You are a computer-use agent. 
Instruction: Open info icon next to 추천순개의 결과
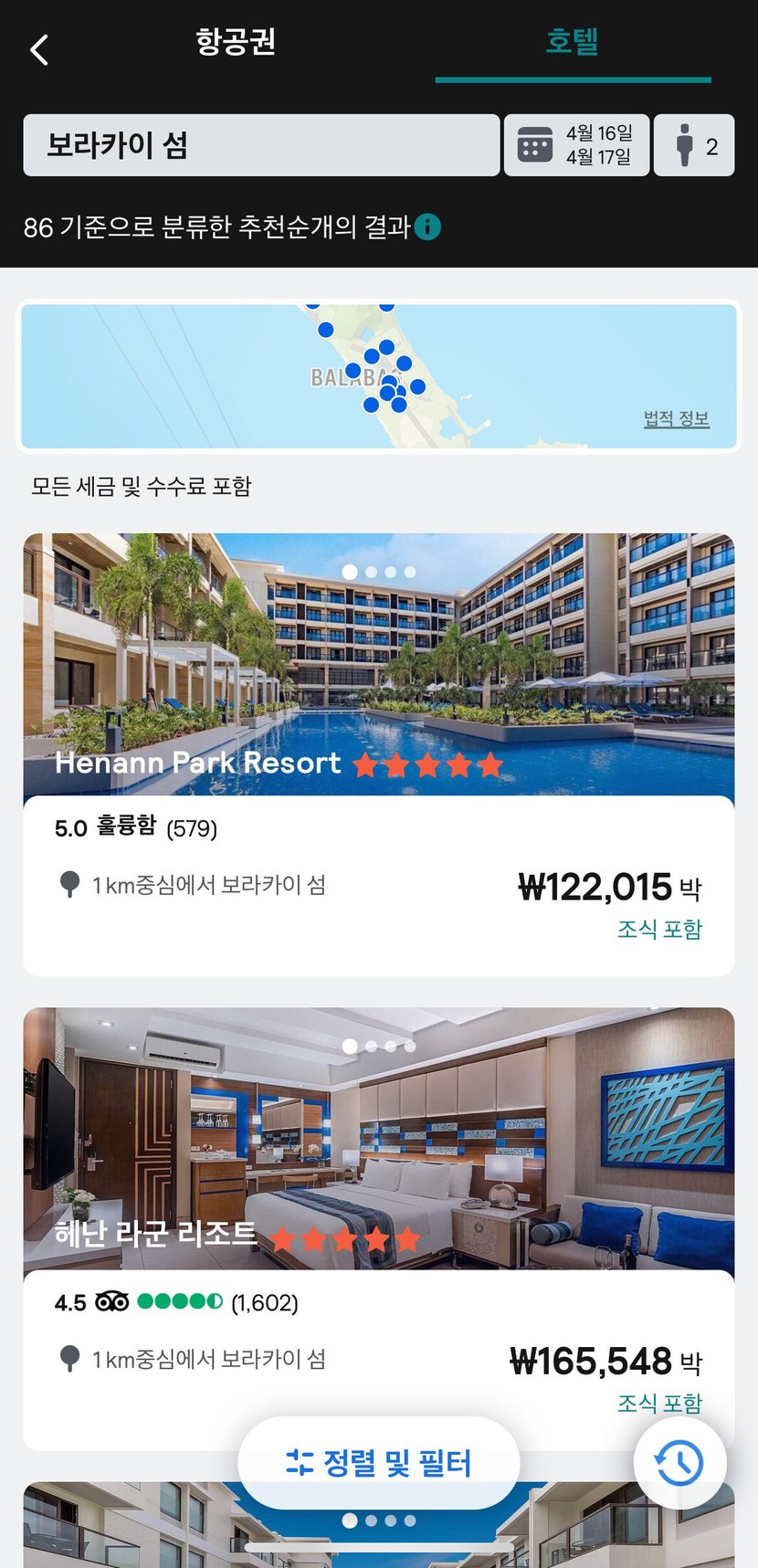427,226
